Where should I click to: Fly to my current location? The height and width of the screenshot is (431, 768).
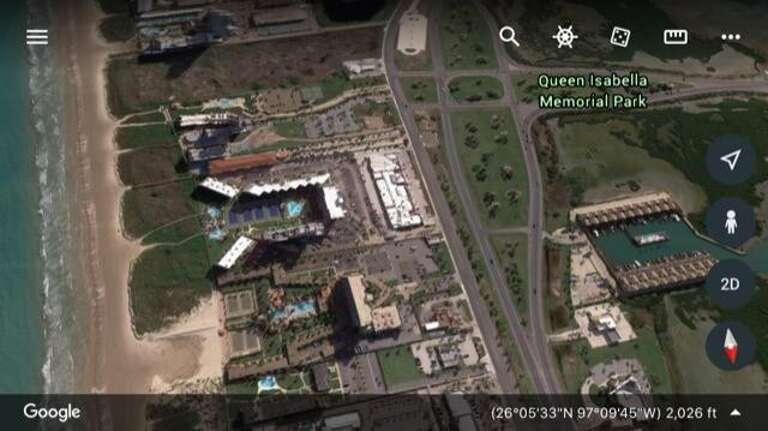coord(730,160)
